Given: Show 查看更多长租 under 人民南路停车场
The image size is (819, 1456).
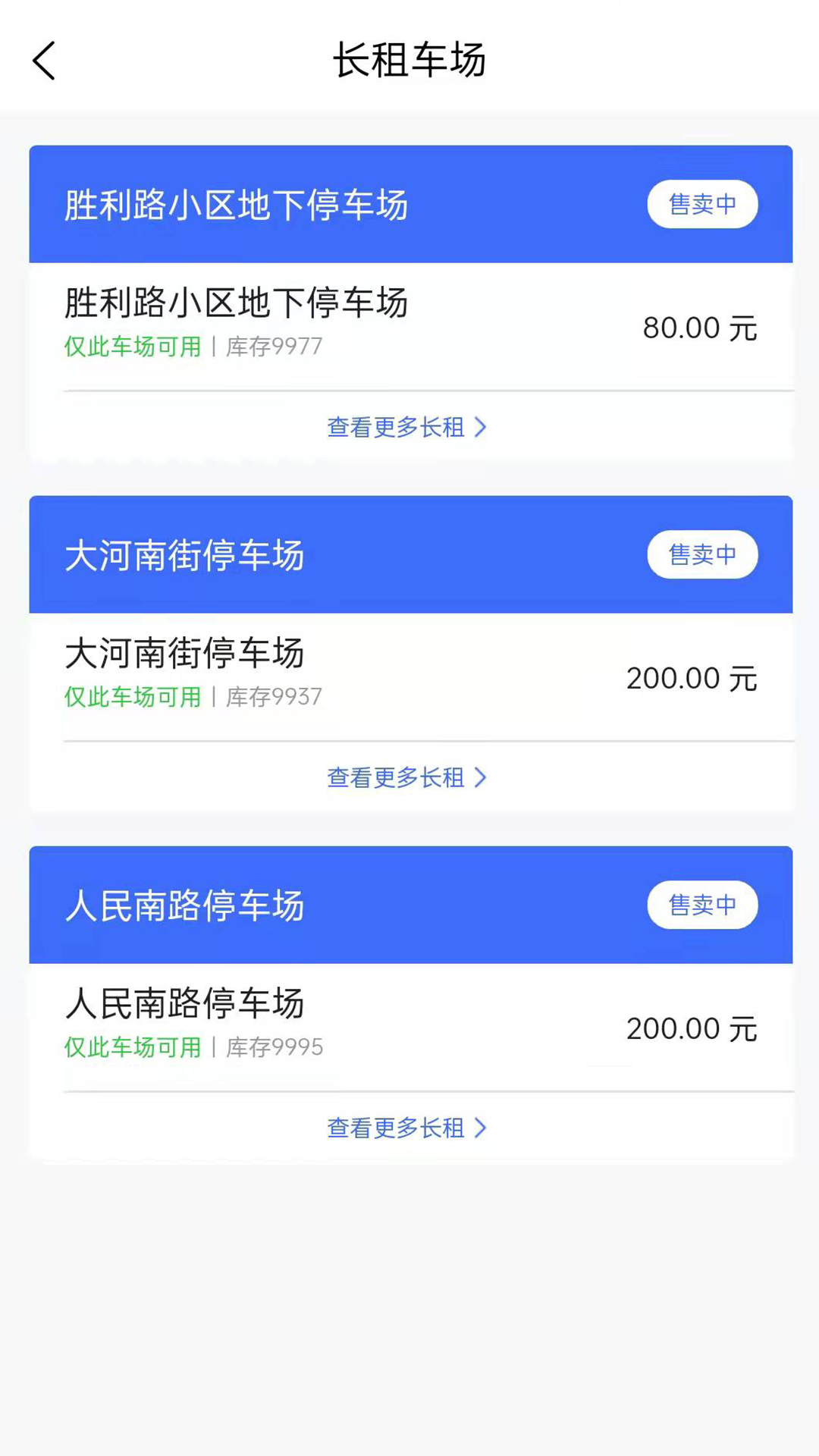Looking at the screenshot, I should point(406,1128).
